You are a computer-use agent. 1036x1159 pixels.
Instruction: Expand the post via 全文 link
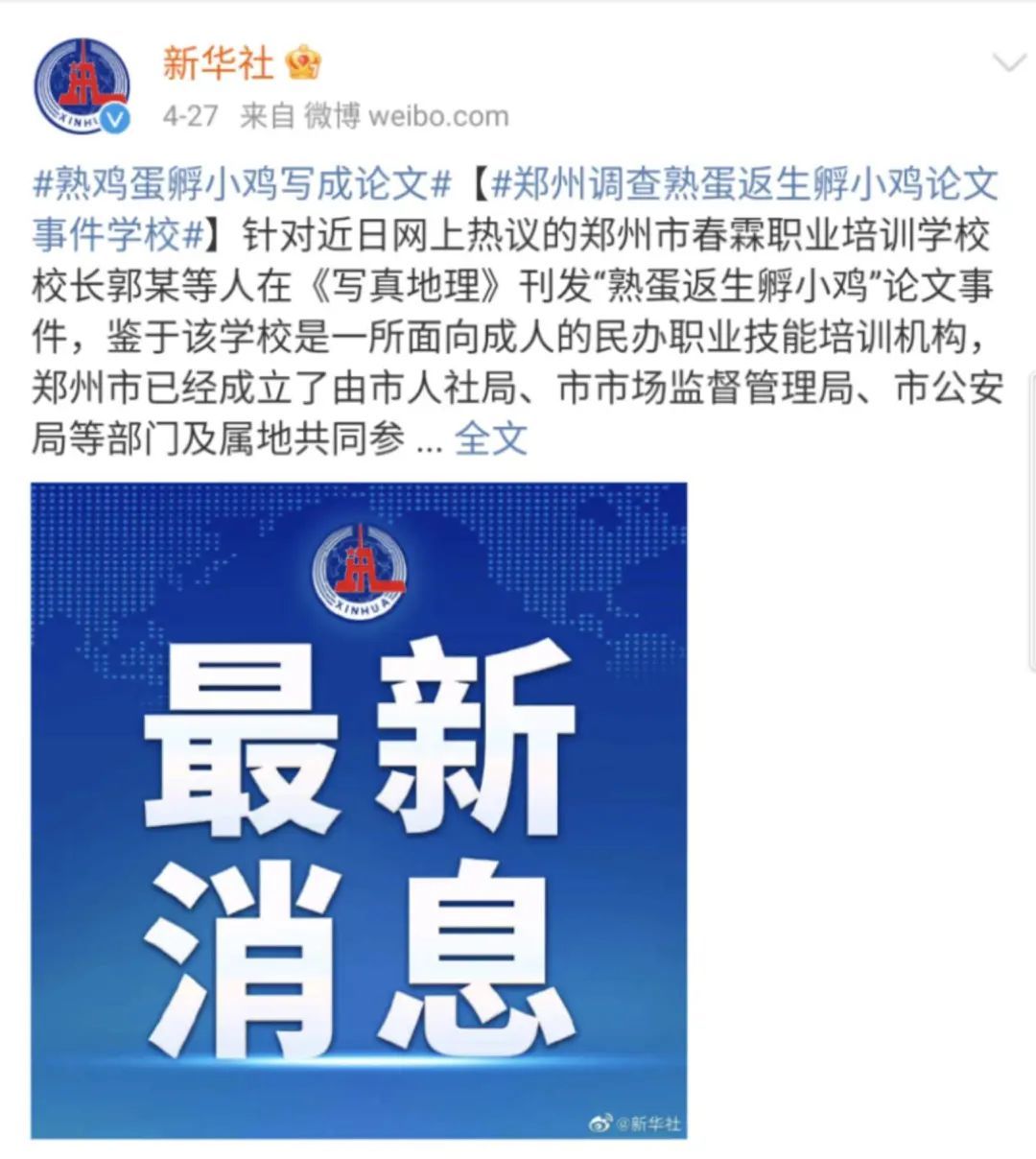491,439
